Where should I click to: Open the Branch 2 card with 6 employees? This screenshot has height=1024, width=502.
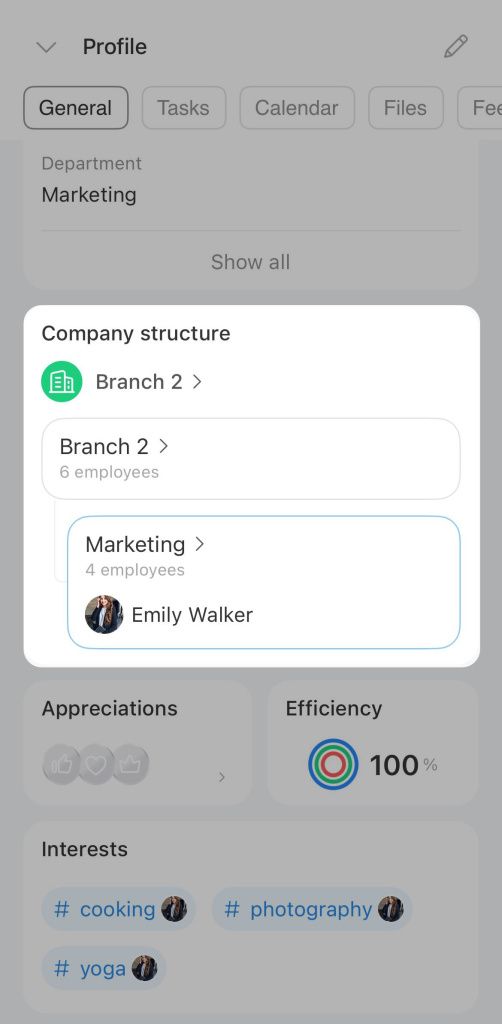(251, 458)
